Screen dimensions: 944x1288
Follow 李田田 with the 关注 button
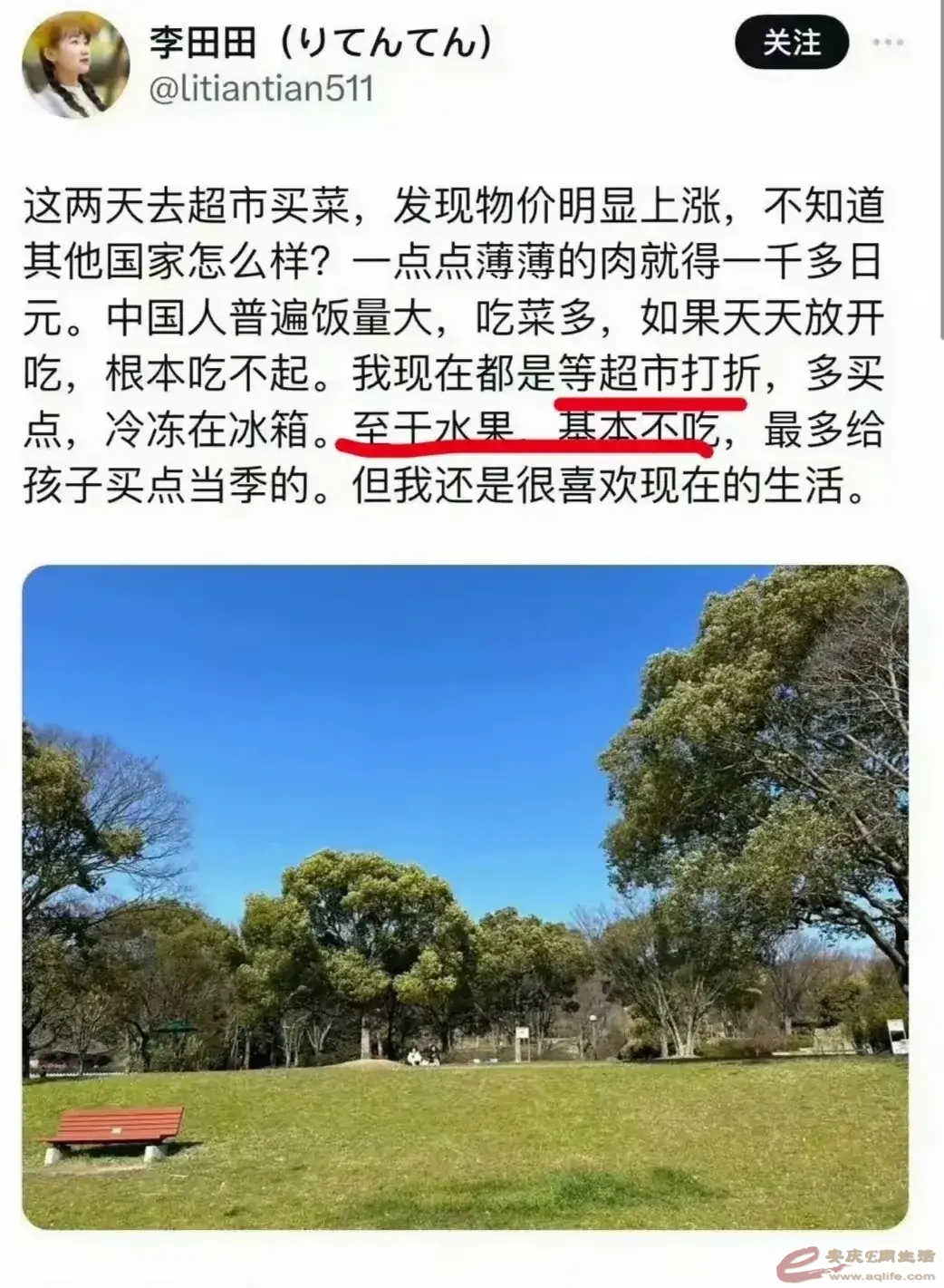791,43
